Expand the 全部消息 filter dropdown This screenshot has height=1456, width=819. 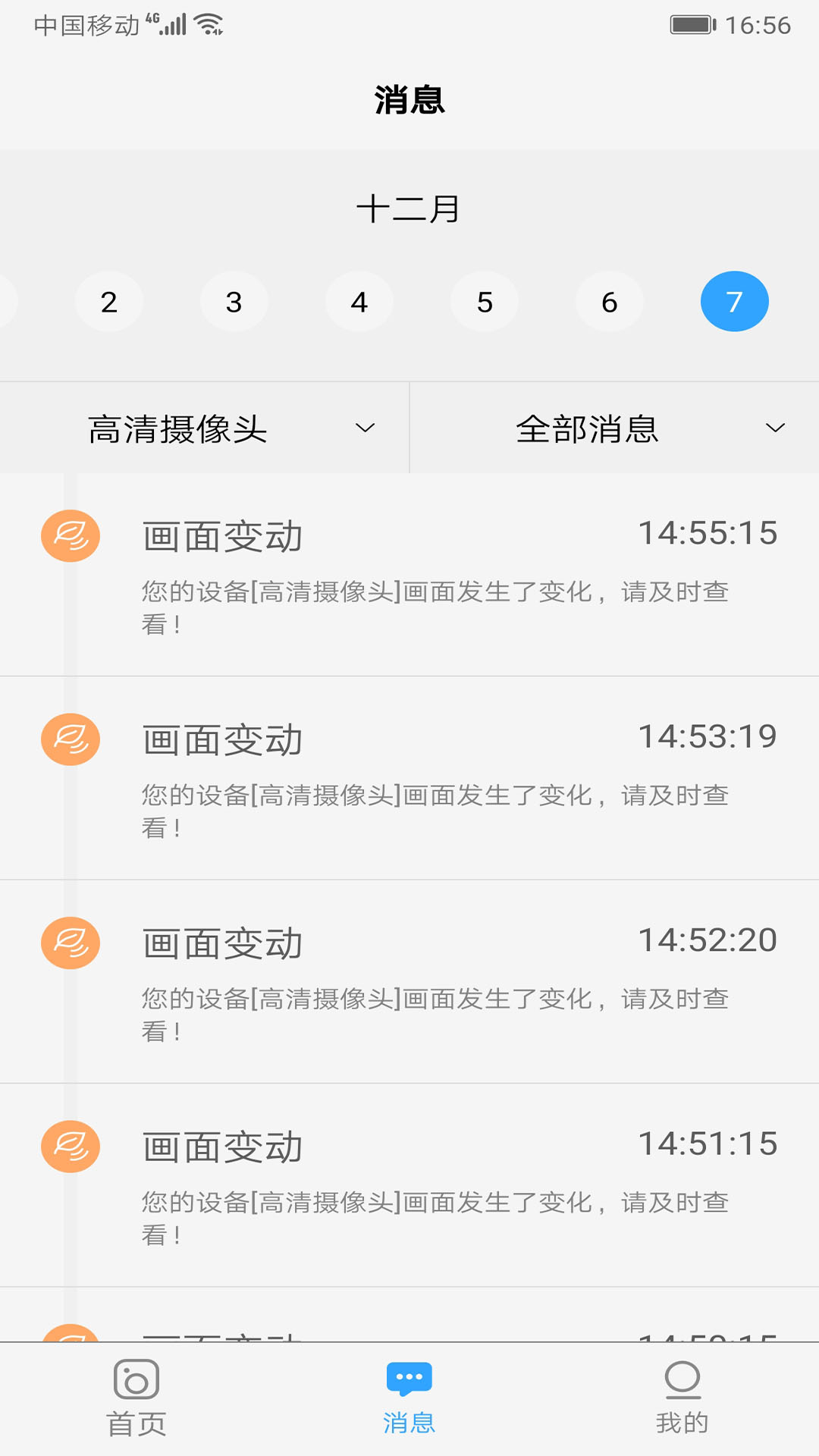pyautogui.click(x=614, y=428)
